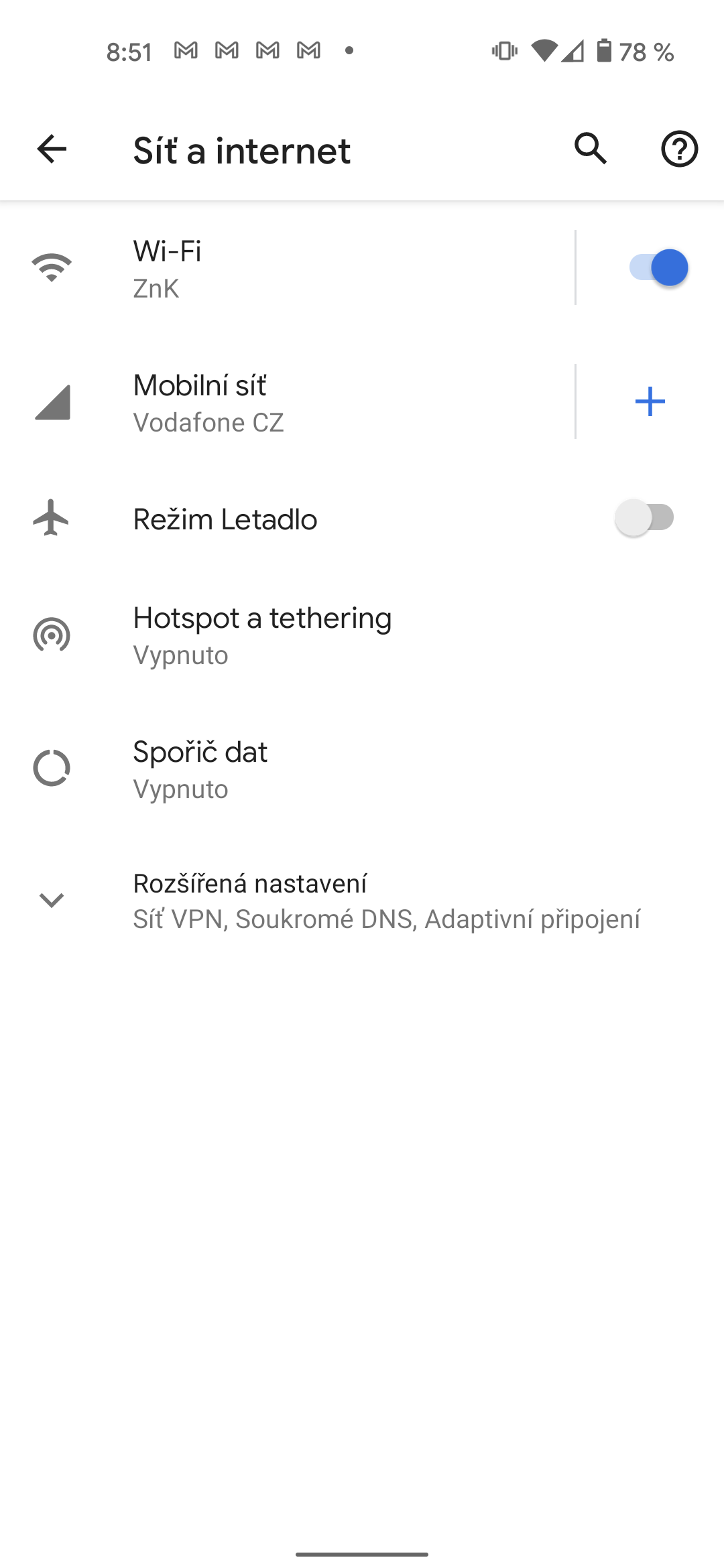Open Hotspot a tethering via its icon

[51, 635]
